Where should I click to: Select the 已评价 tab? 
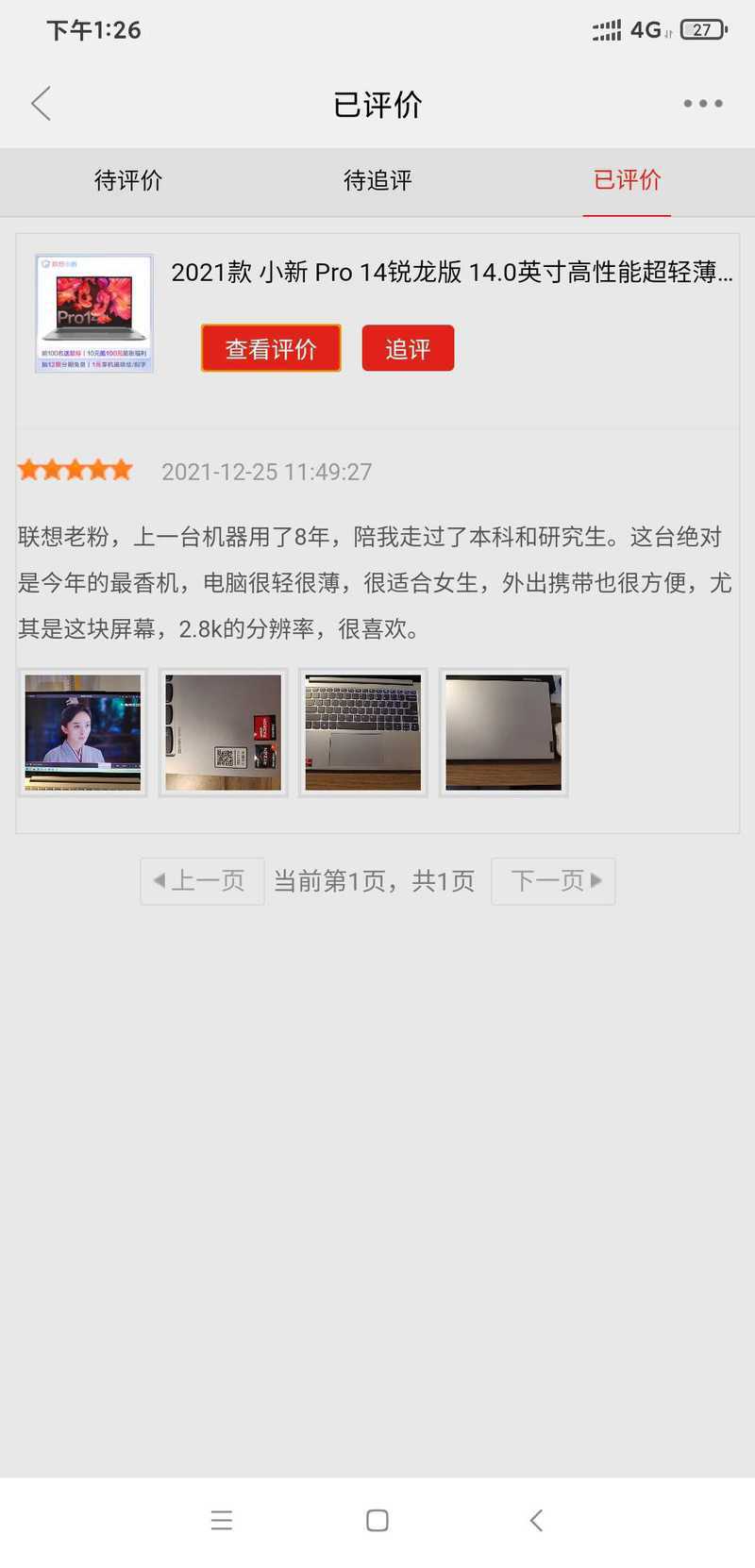pyautogui.click(x=627, y=180)
